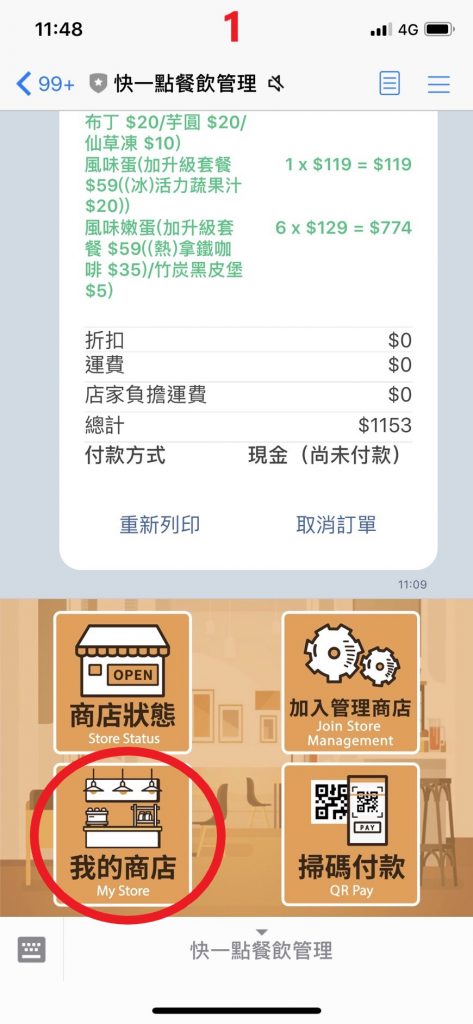Switch to the keyboard input
The width and height of the screenshot is (473, 1024).
coord(31,949)
